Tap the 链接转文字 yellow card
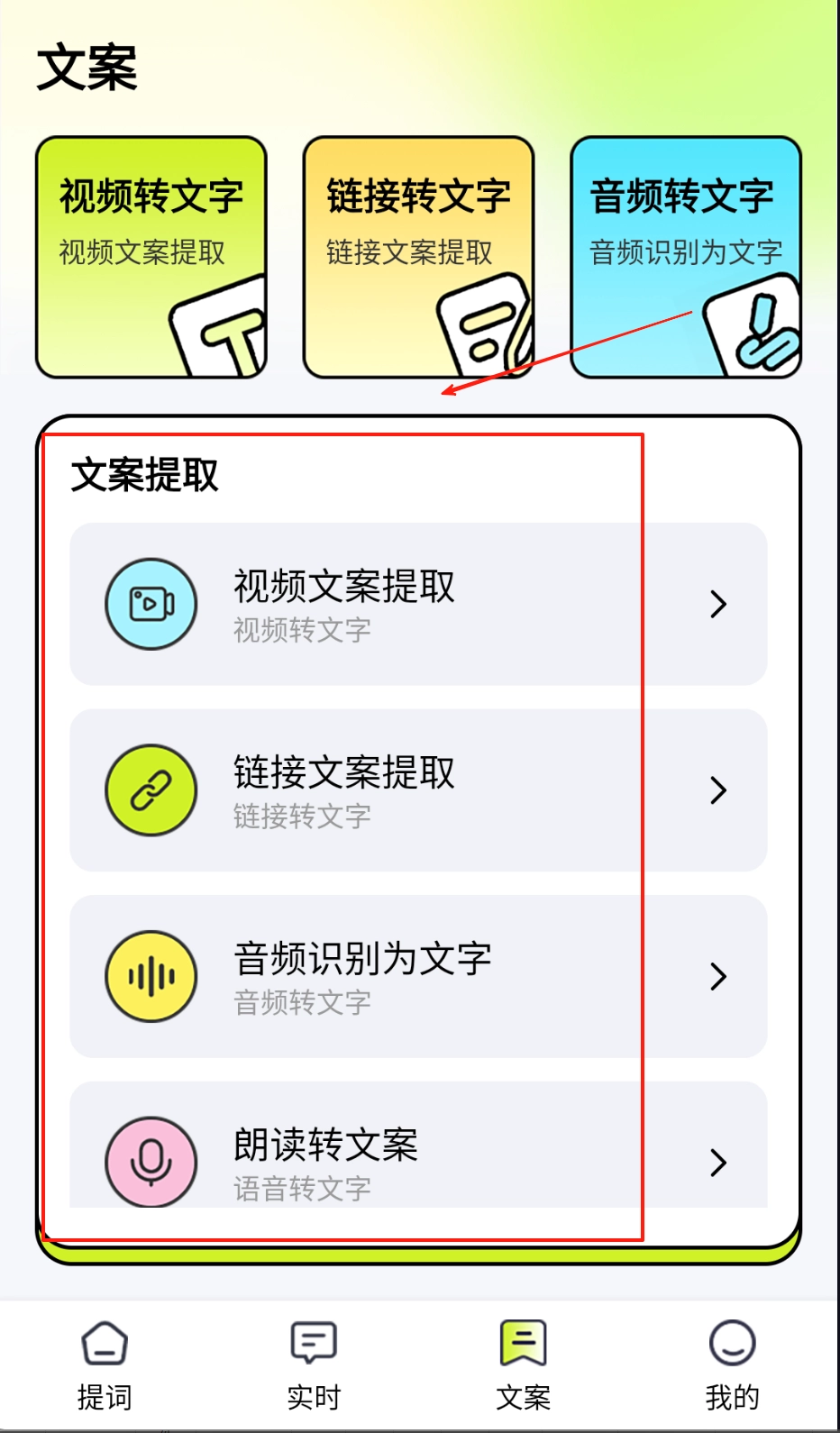 click(x=419, y=255)
